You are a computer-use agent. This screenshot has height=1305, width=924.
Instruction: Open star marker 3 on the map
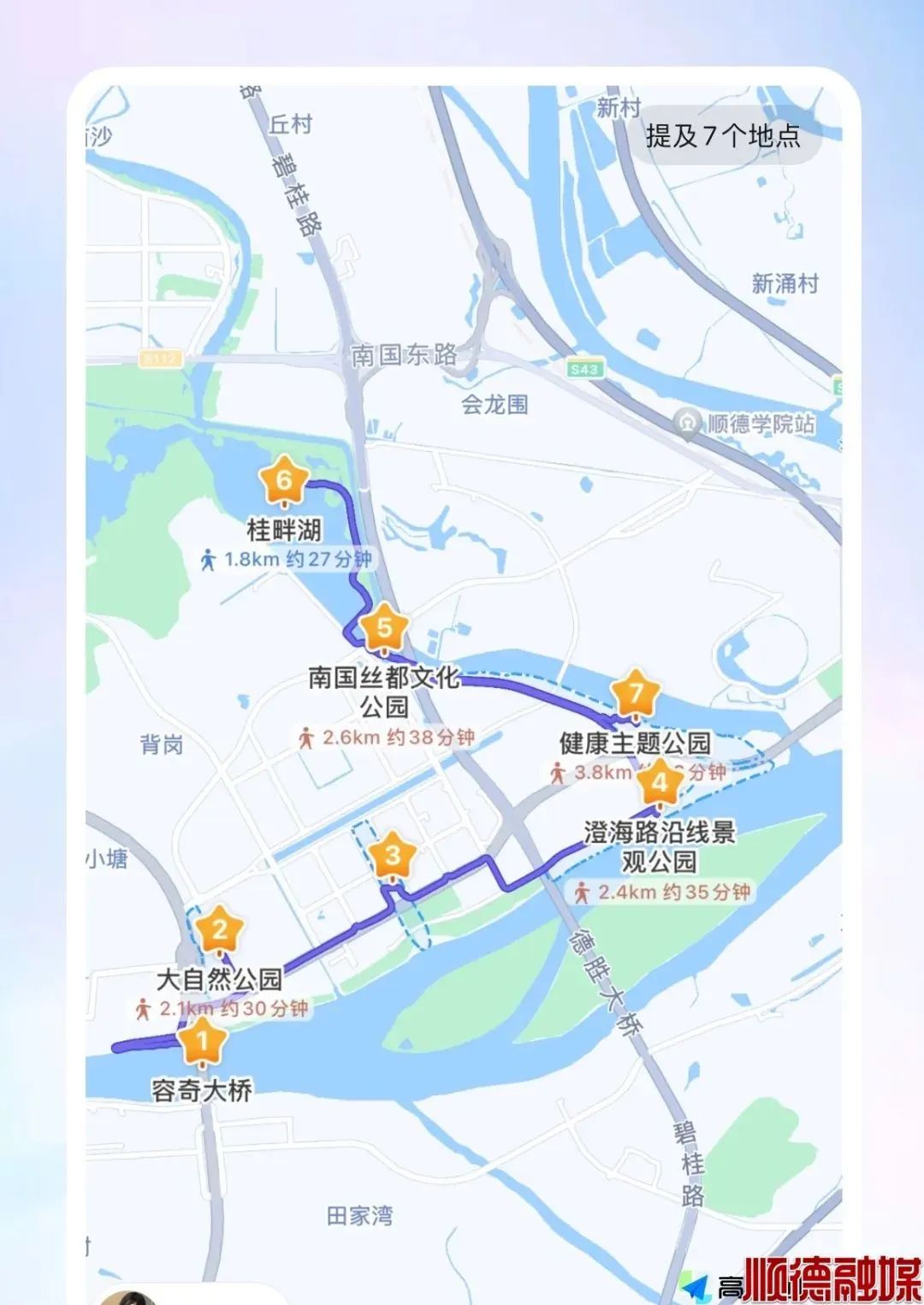pyautogui.click(x=393, y=857)
